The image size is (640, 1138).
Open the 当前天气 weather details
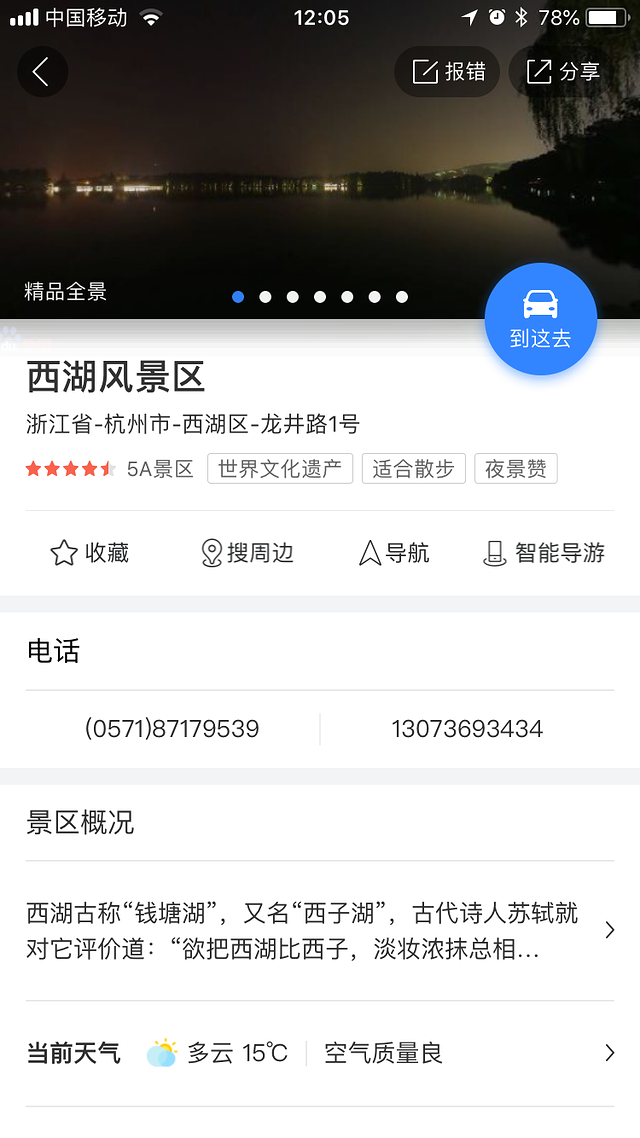pyautogui.click(x=320, y=1053)
